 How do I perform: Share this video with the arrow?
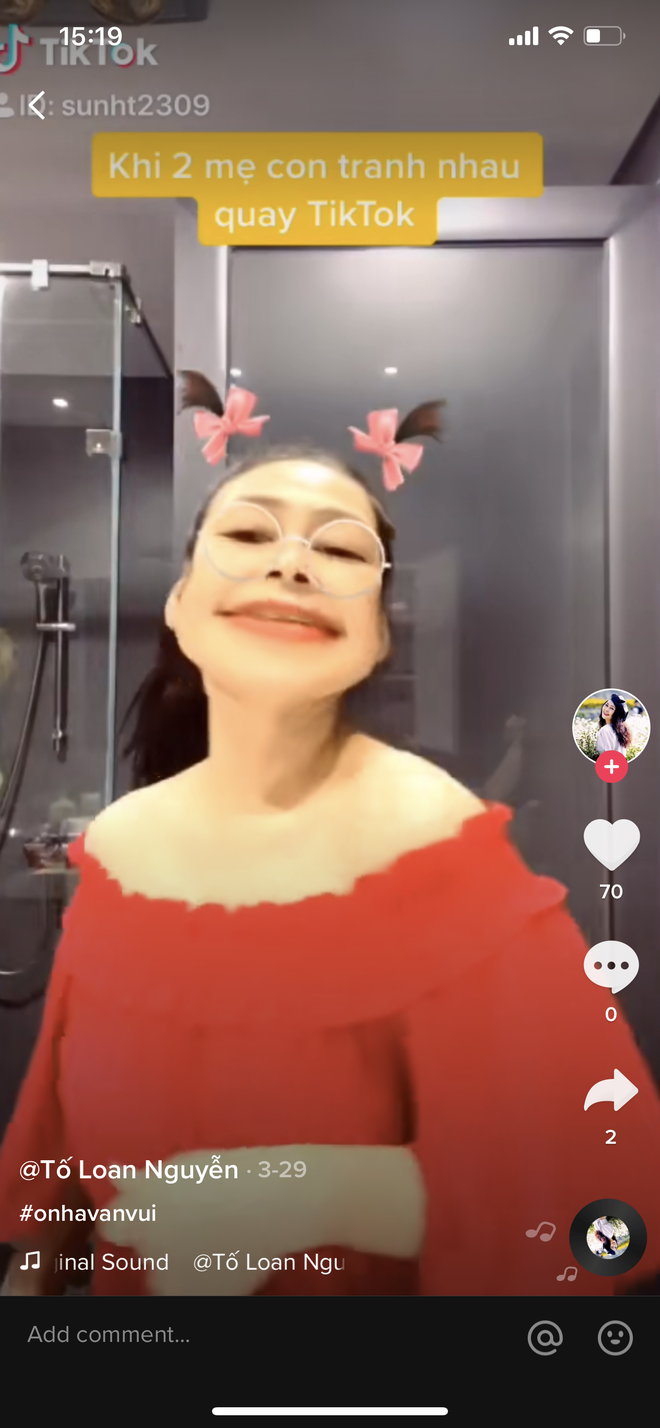click(x=611, y=1092)
